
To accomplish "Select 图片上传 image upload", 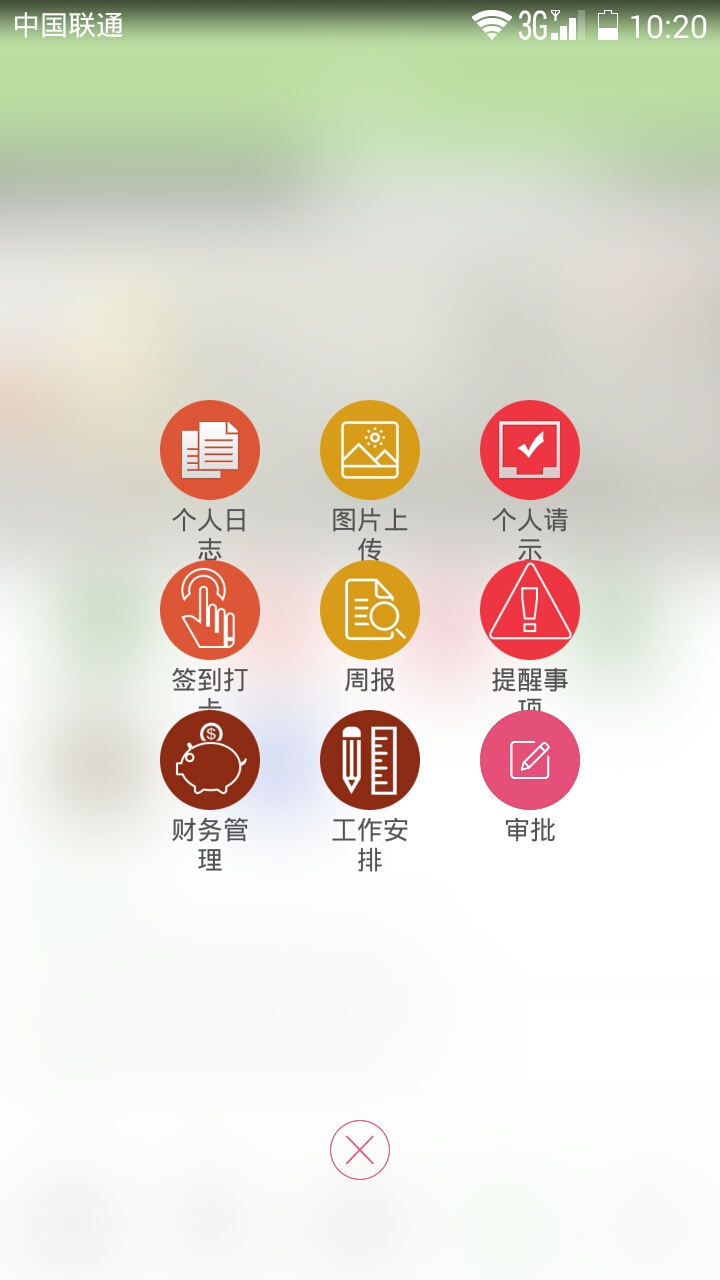I will [370, 450].
